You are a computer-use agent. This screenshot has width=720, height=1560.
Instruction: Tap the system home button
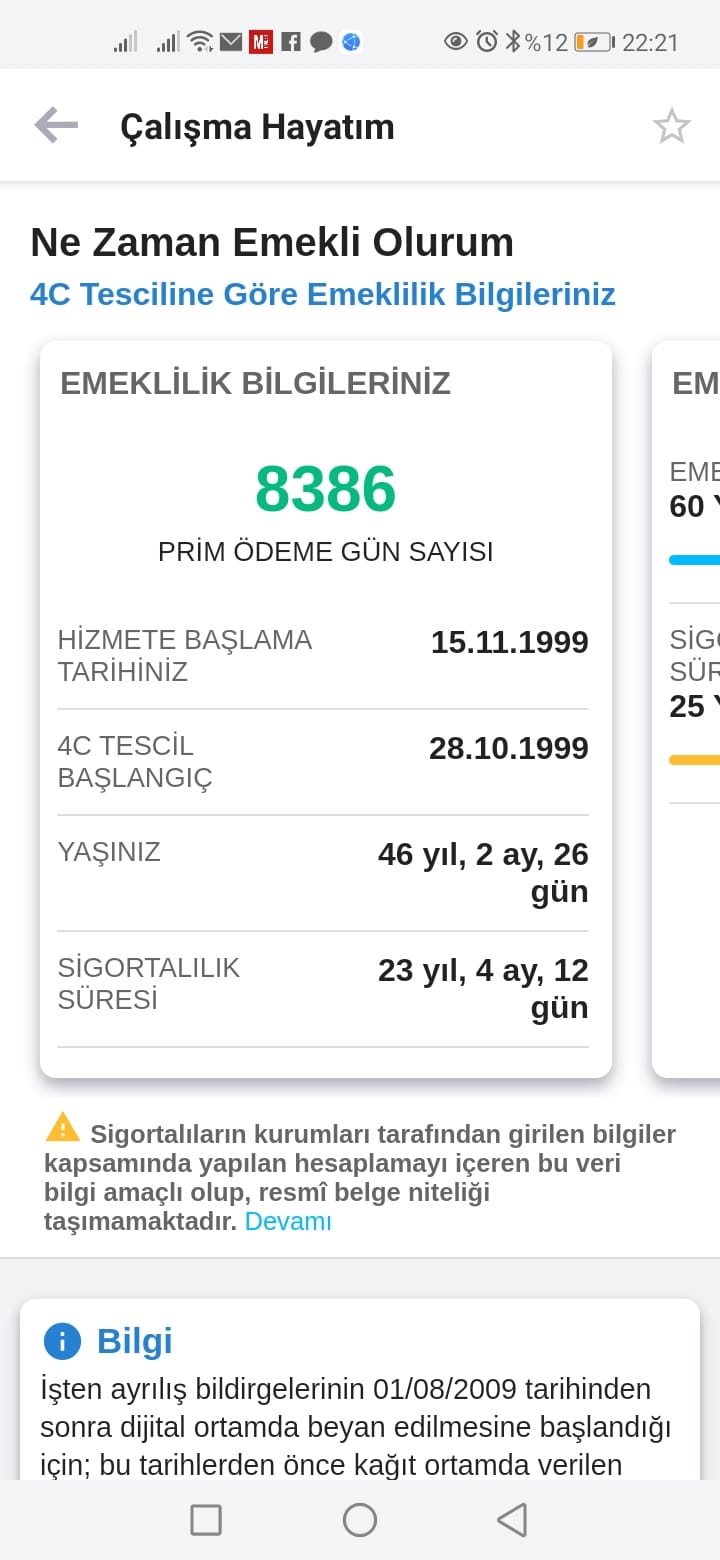coord(360,1520)
